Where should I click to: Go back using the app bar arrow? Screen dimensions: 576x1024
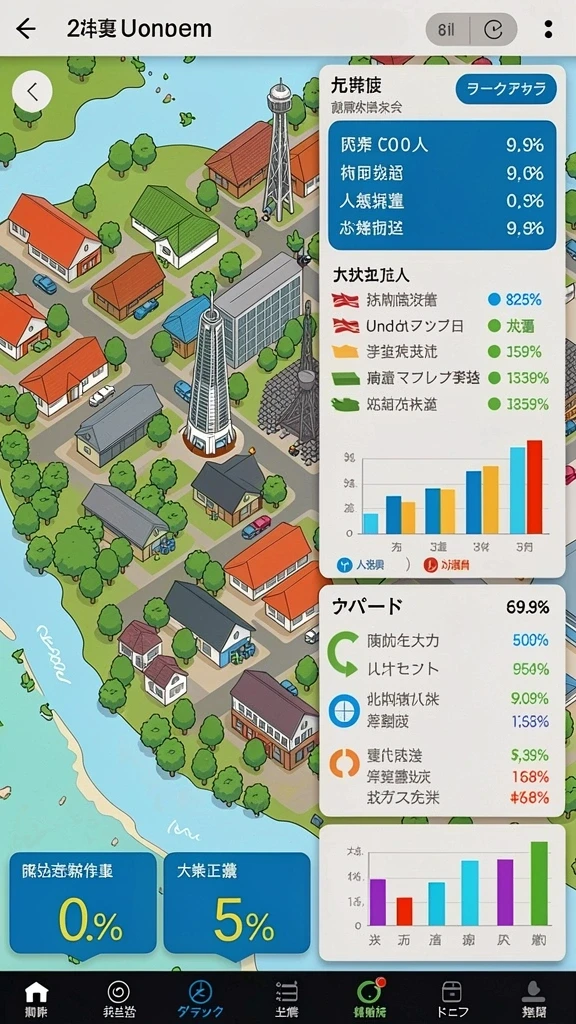coord(25,29)
